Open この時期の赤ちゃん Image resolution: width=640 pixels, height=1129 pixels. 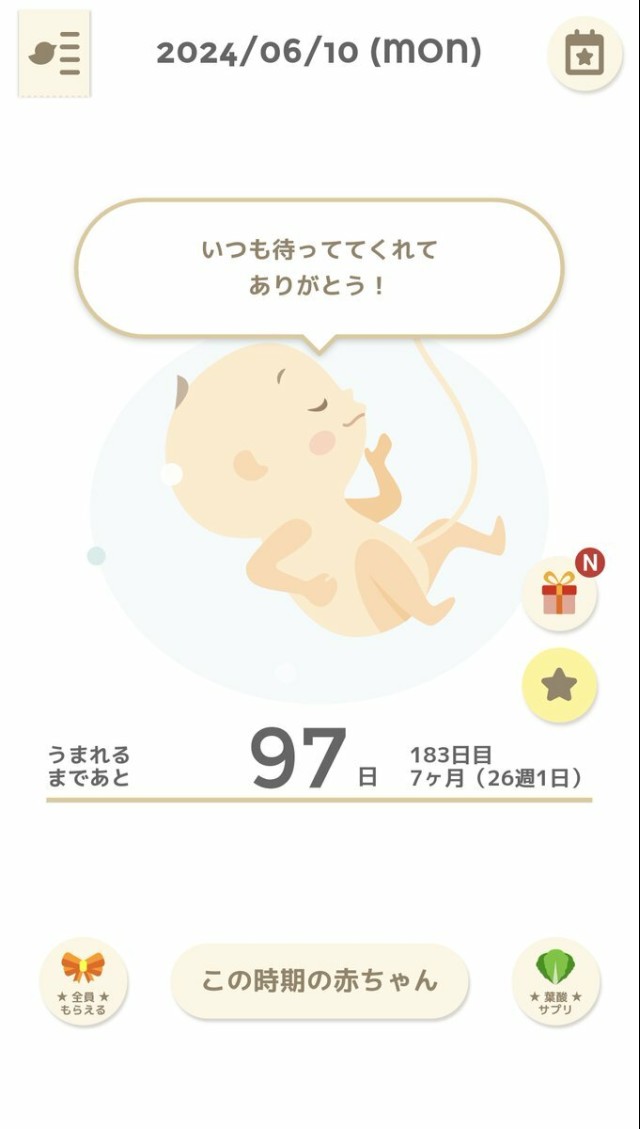coord(320,981)
